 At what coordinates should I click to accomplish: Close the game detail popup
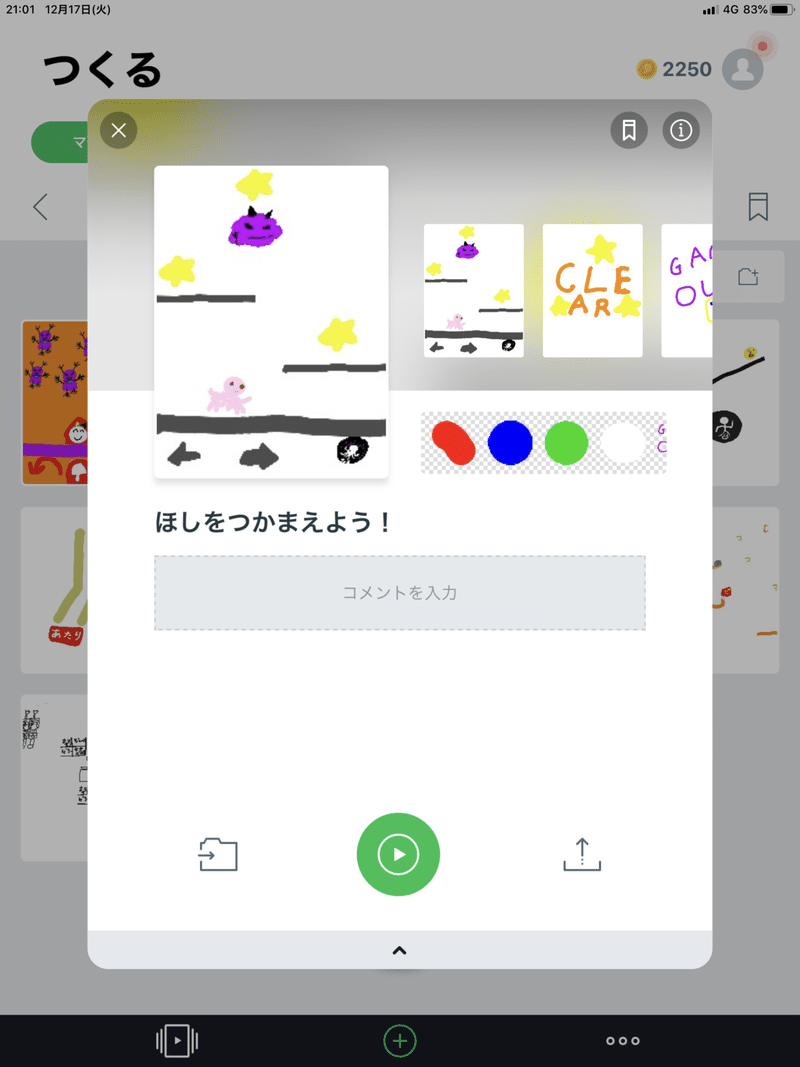(x=119, y=130)
